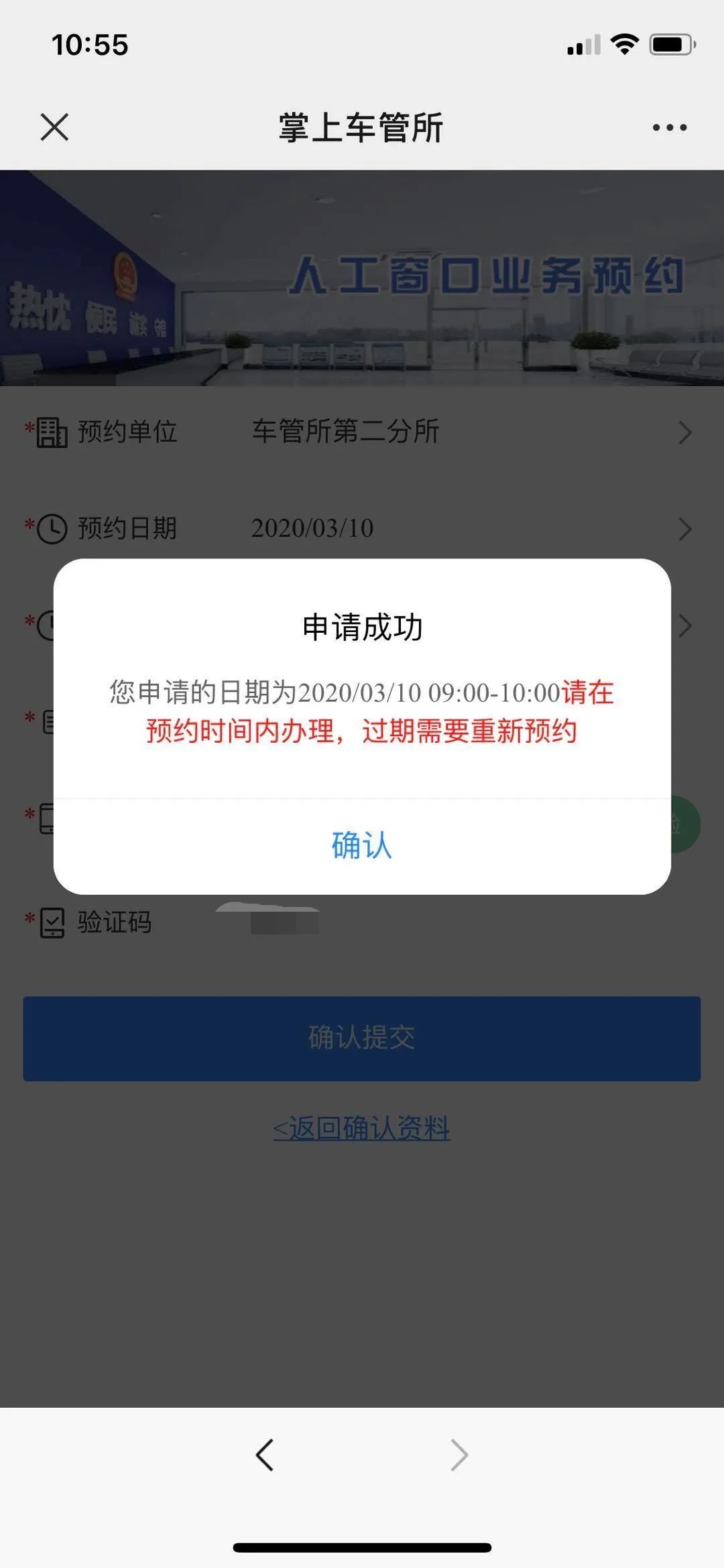
Task: Tap 确认 in the success dialog
Action: tap(361, 845)
